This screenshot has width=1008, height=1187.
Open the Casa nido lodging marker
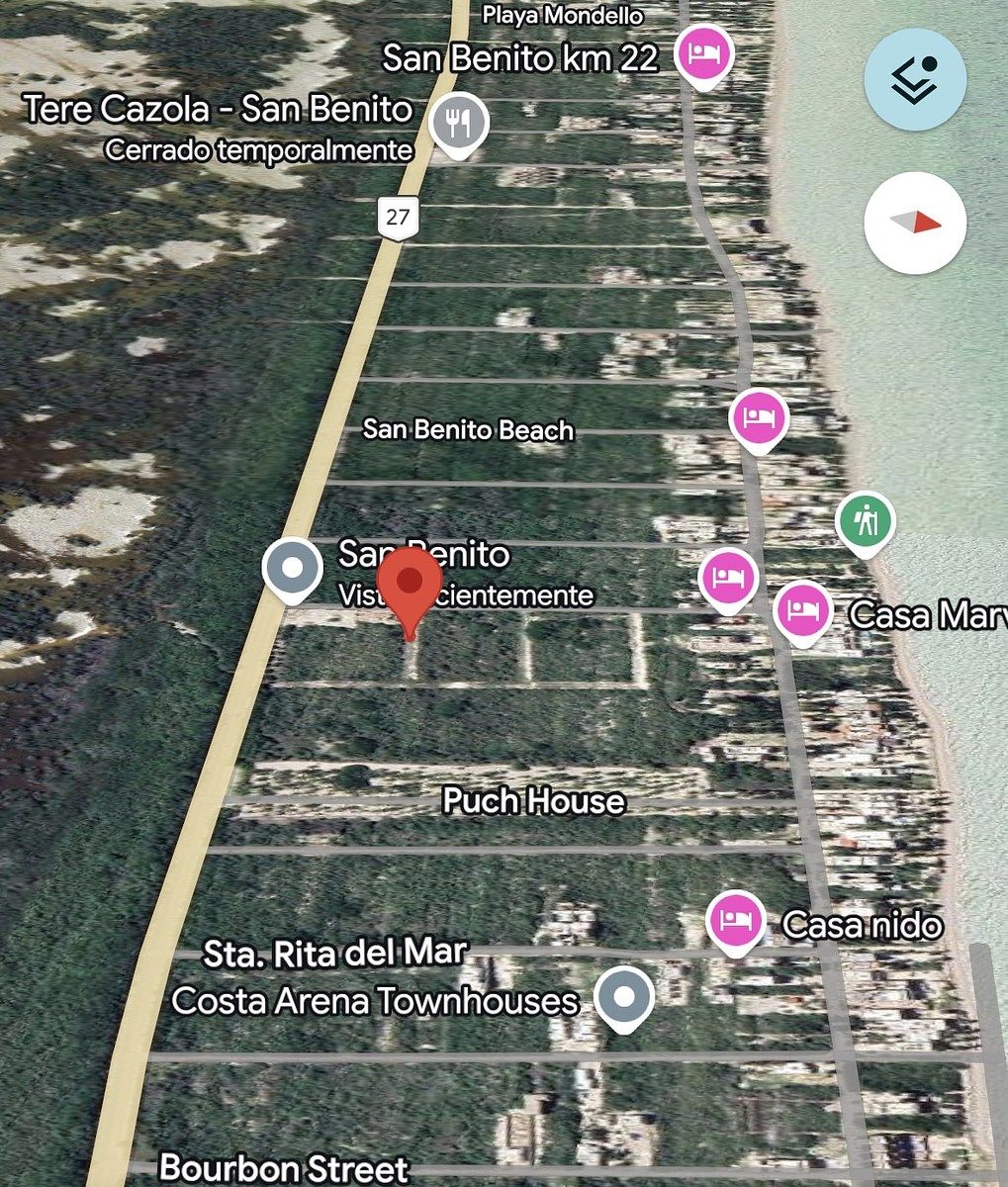click(x=736, y=921)
